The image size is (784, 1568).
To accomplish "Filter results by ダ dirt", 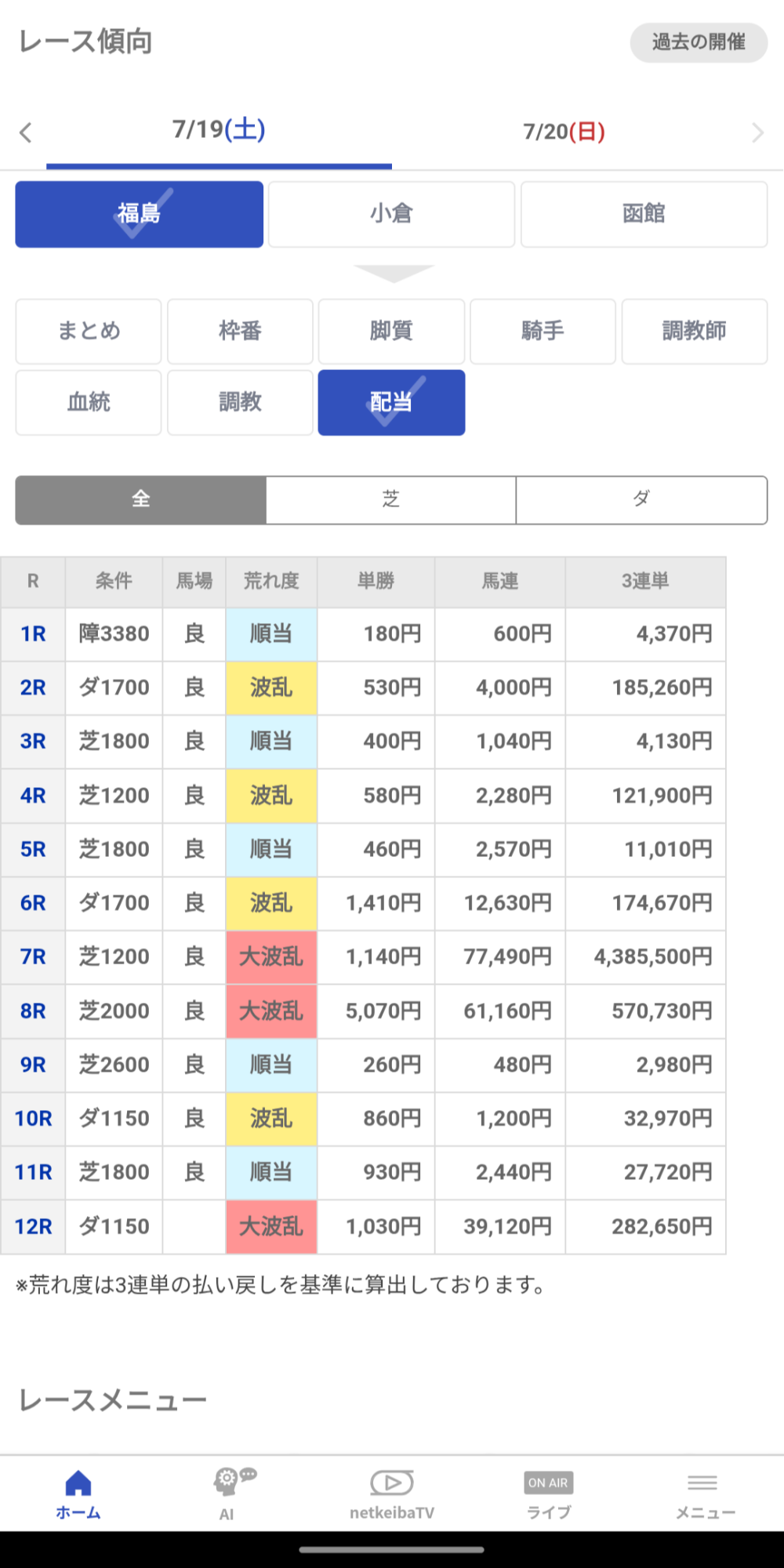I will click(641, 499).
